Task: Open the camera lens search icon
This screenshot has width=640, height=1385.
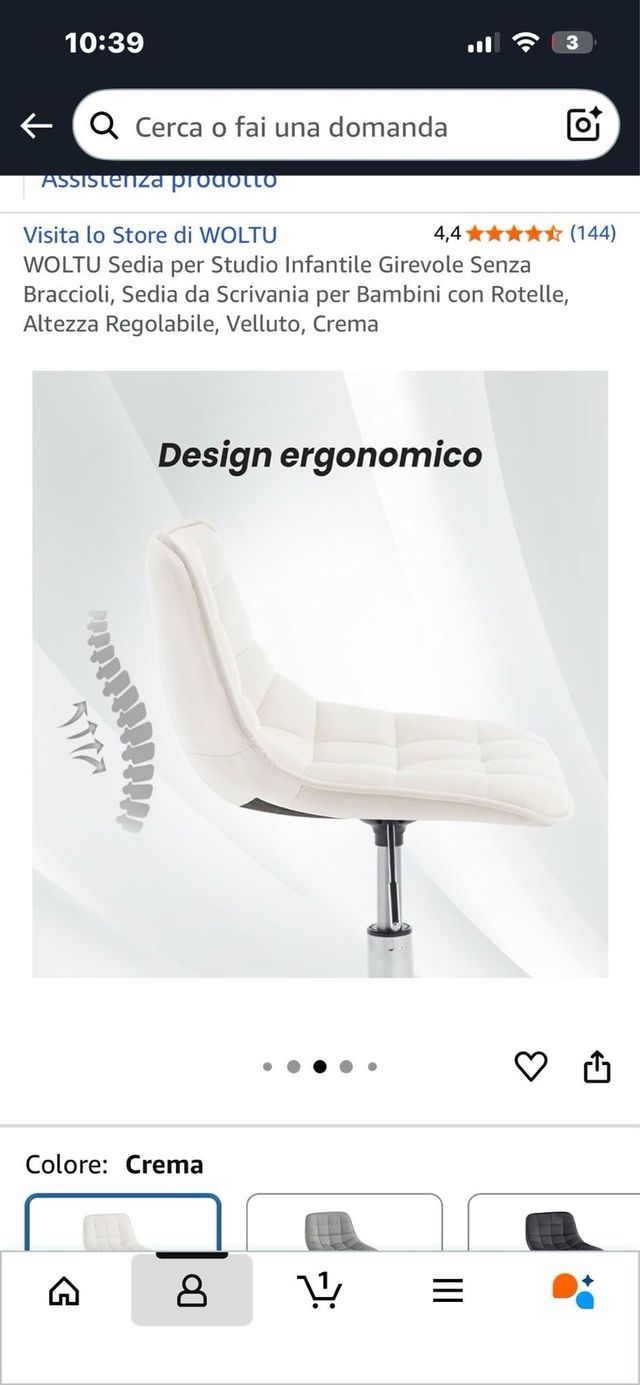Action: [x=583, y=125]
